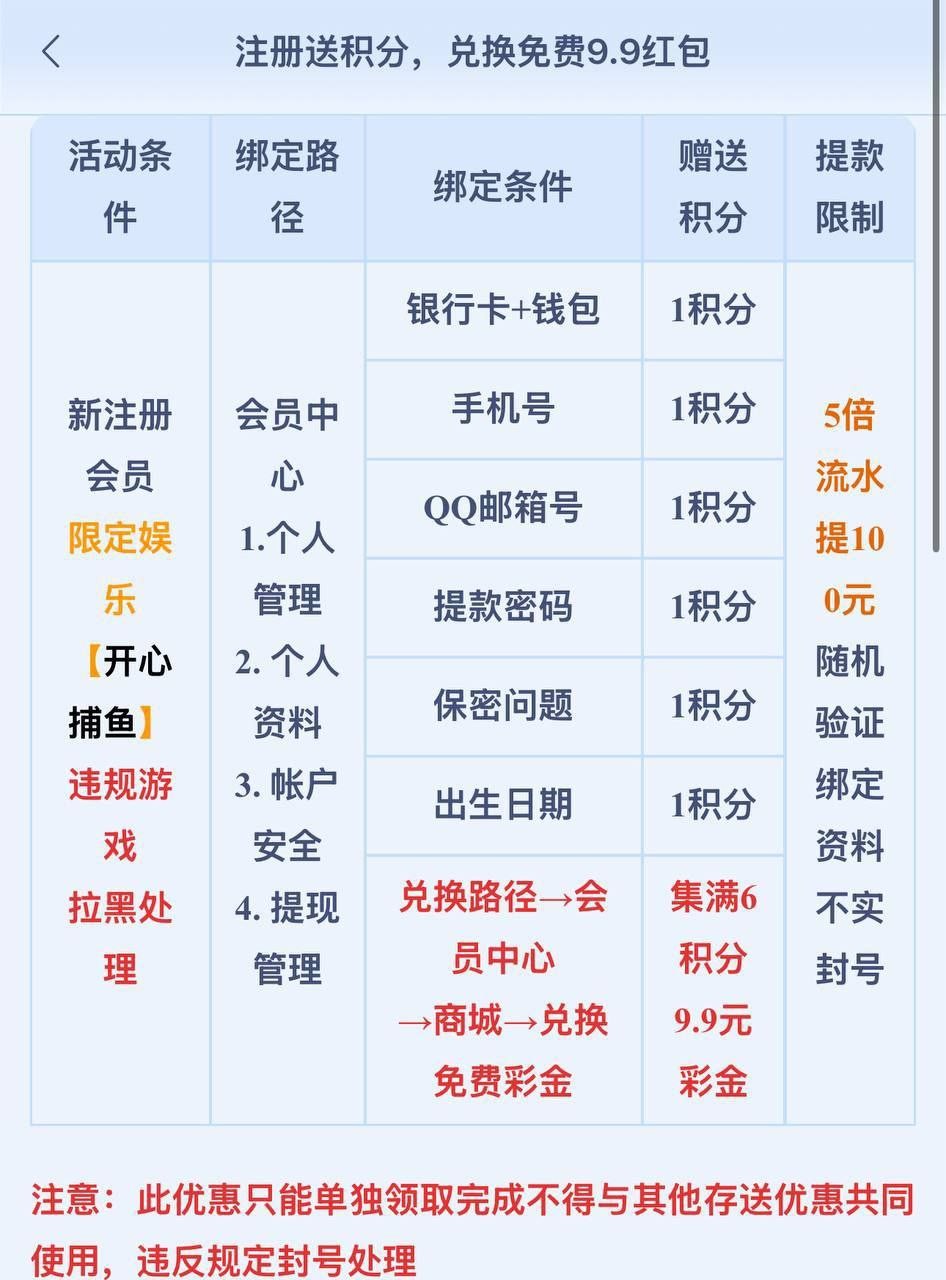Go back using the header arrow
This screenshot has height=1280, width=946.
(52, 52)
